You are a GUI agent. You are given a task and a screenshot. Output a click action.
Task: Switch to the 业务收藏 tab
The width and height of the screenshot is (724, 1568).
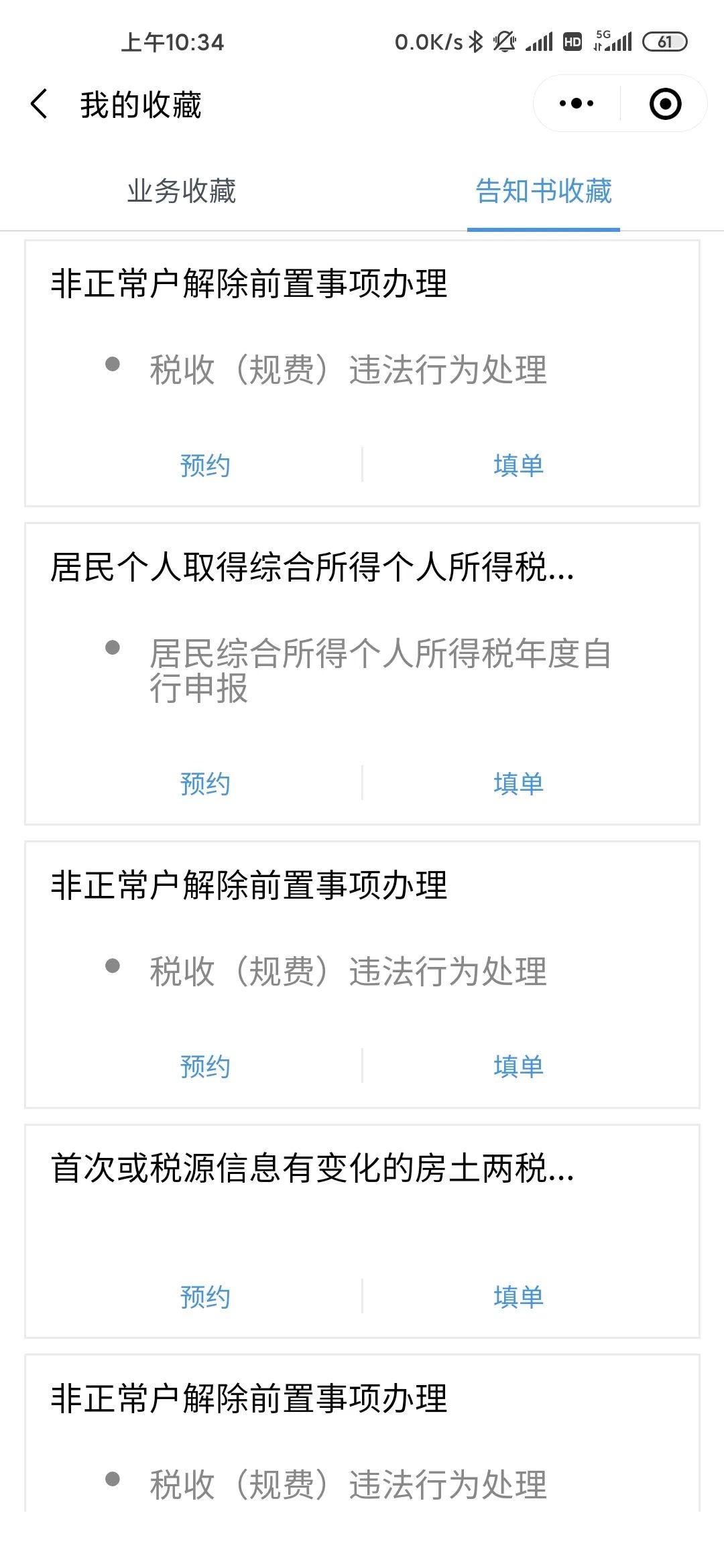click(x=182, y=192)
